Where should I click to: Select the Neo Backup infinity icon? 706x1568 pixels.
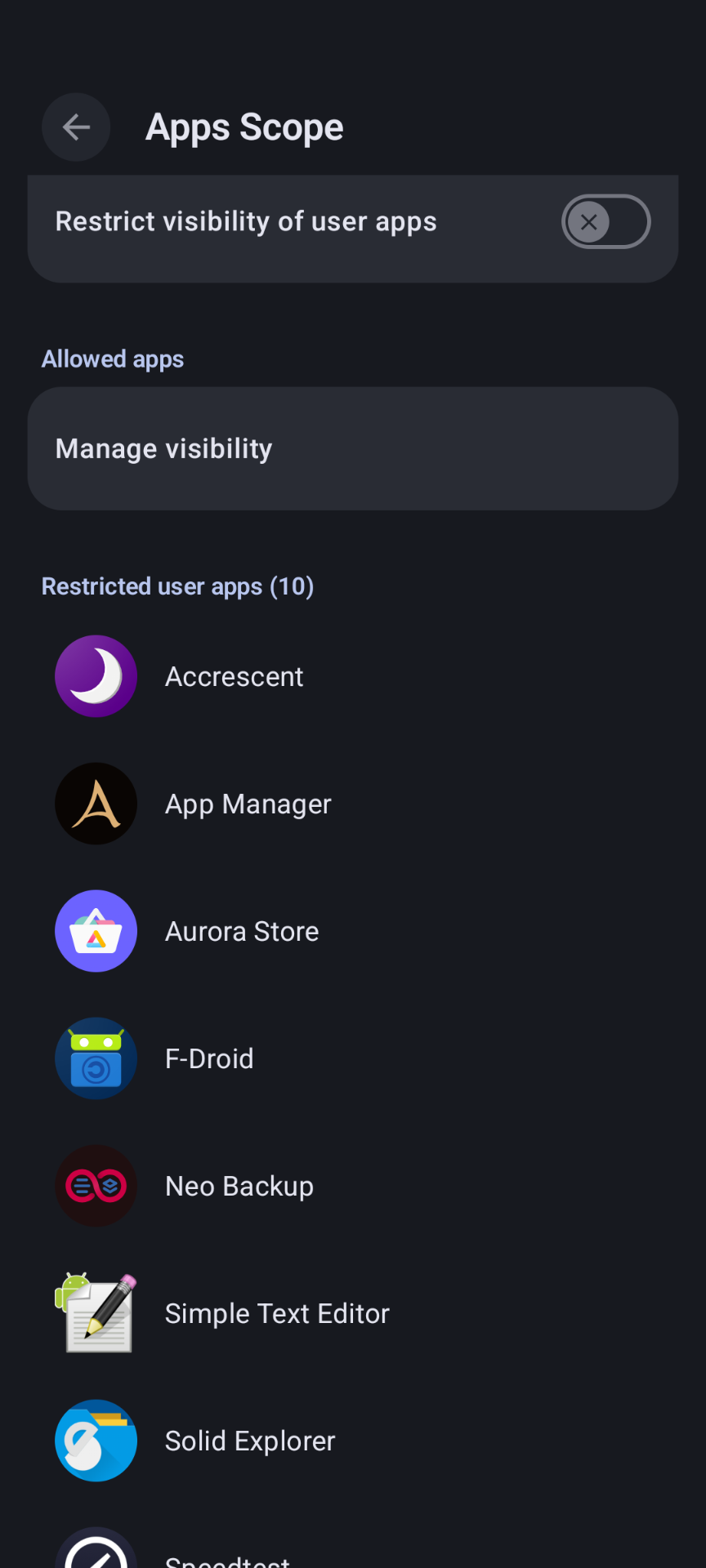pyautogui.click(x=96, y=1185)
